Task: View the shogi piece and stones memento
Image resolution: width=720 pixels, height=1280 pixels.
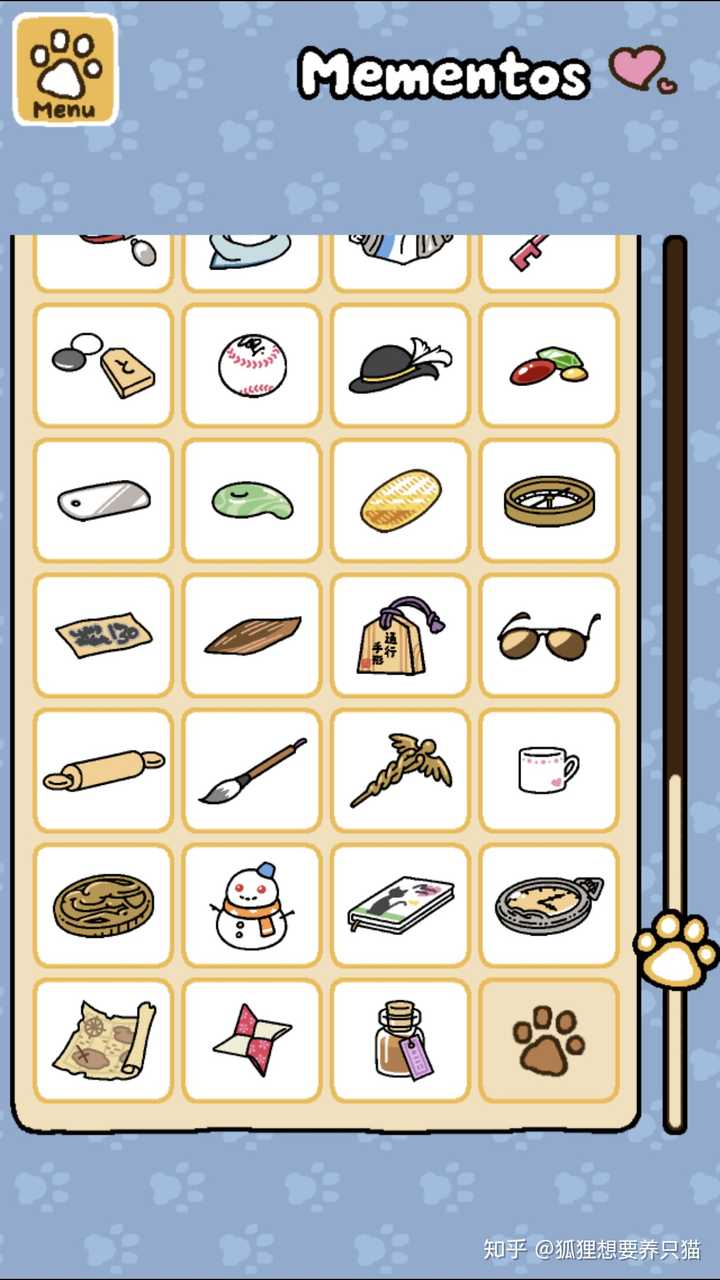Action: pos(103,365)
